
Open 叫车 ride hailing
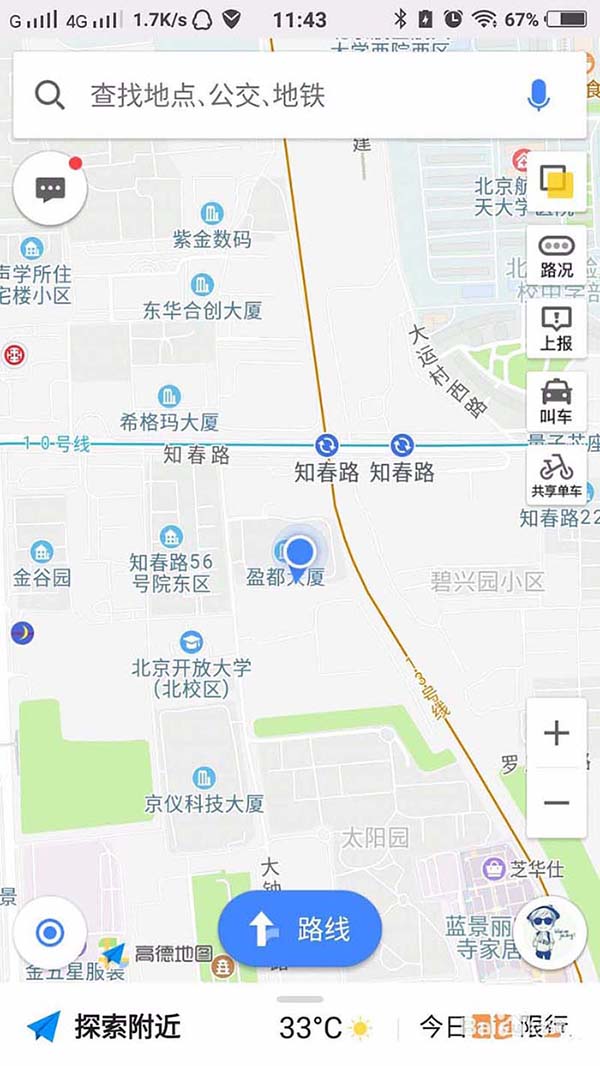556,402
